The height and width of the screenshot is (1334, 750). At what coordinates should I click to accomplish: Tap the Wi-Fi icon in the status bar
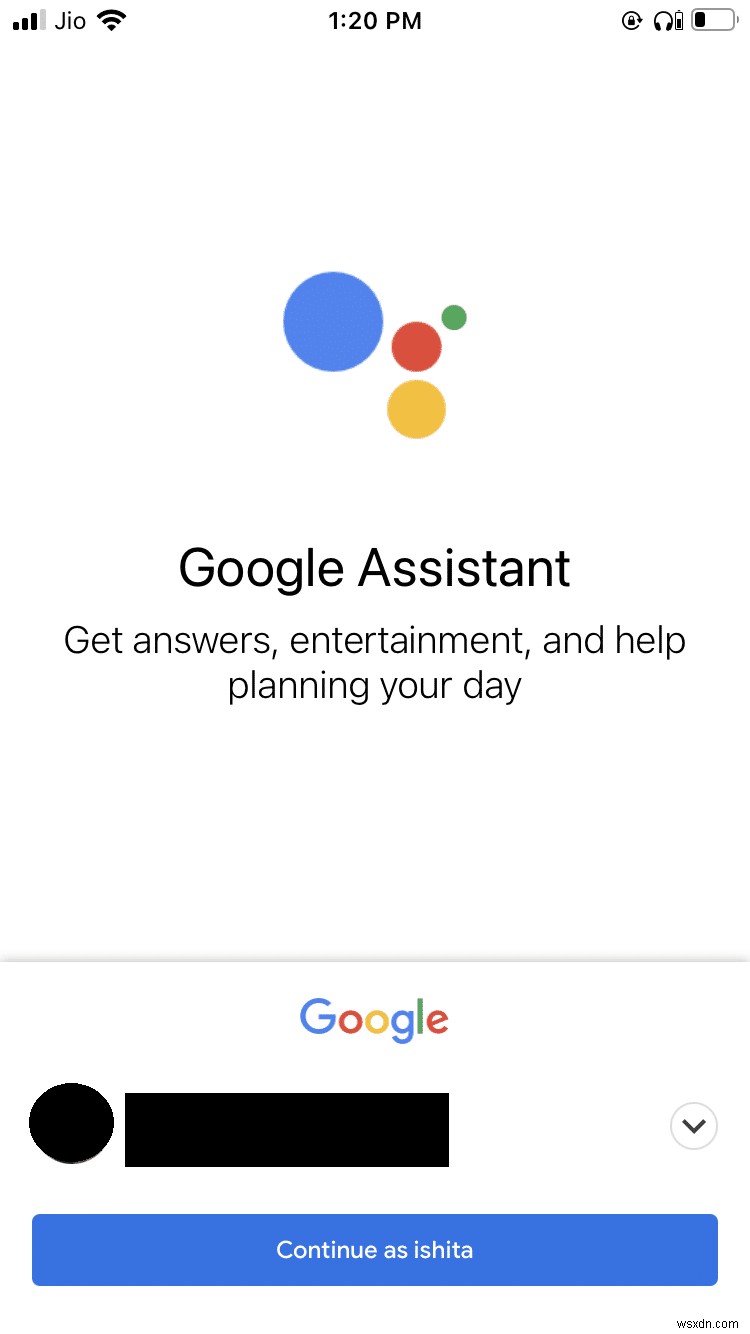click(110, 19)
